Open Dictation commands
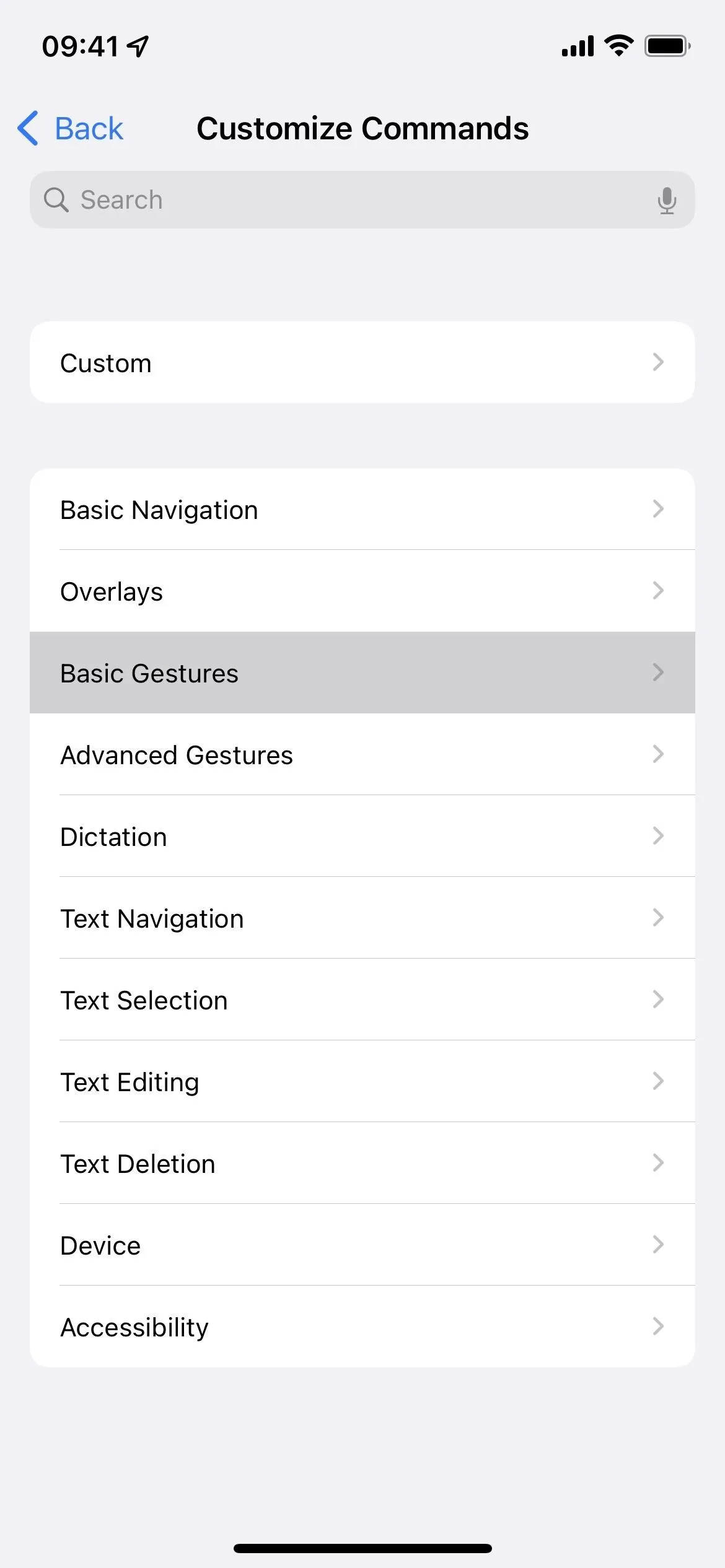The width and height of the screenshot is (725, 1568). click(x=362, y=836)
